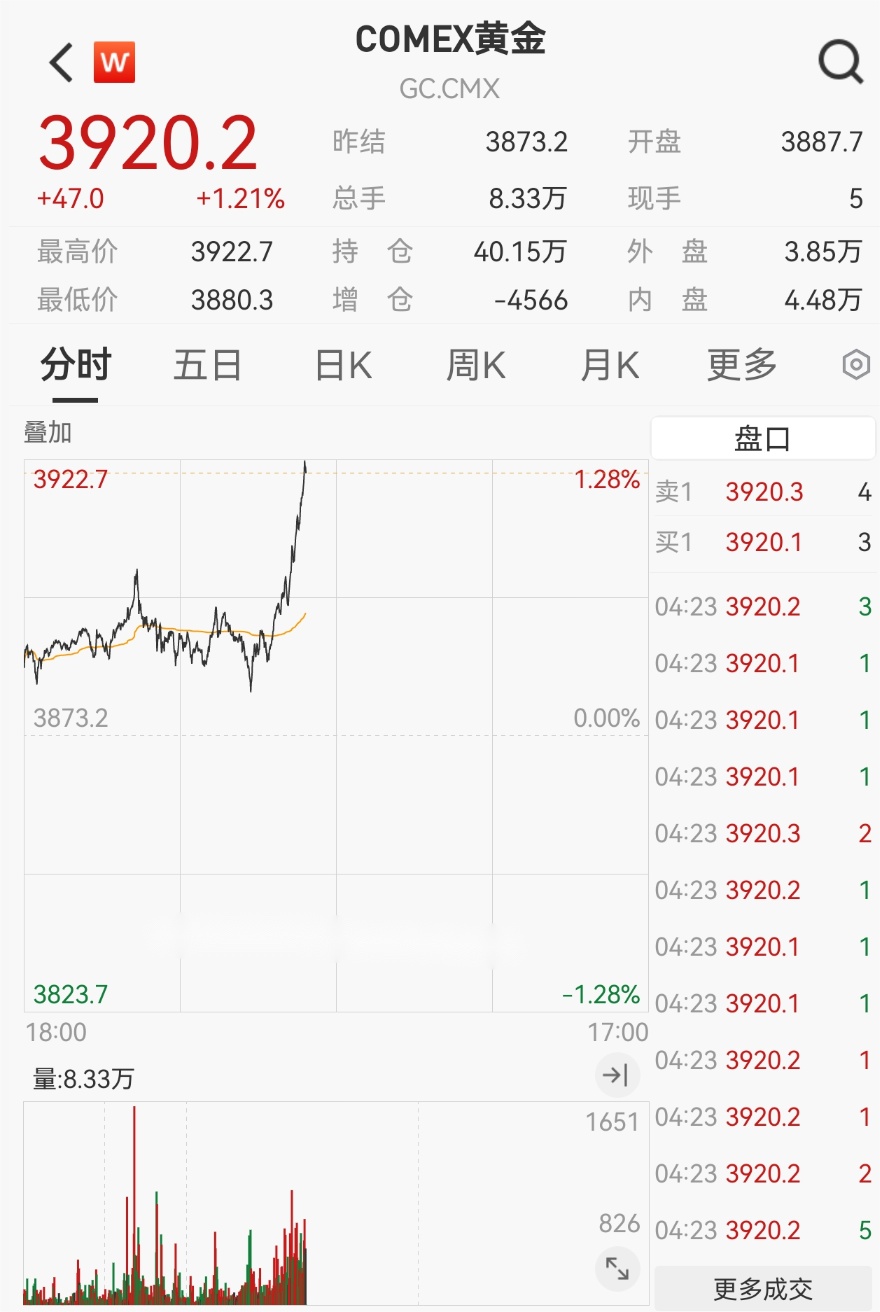Tap the 叠加 overlay option
This screenshot has height=1312, width=880.
click(x=48, y=433)
